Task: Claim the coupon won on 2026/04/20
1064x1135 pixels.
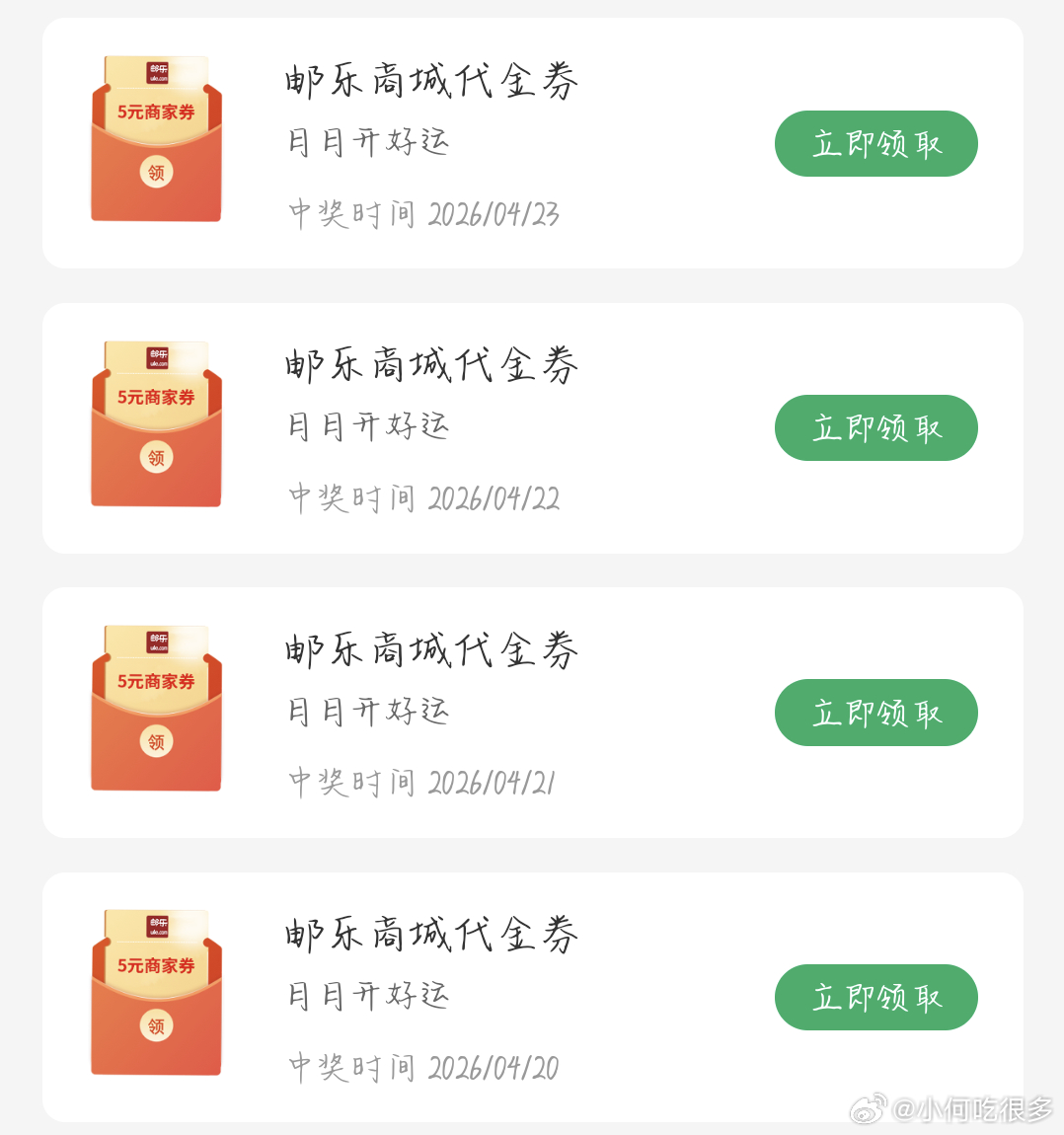Action: point(875,997)
